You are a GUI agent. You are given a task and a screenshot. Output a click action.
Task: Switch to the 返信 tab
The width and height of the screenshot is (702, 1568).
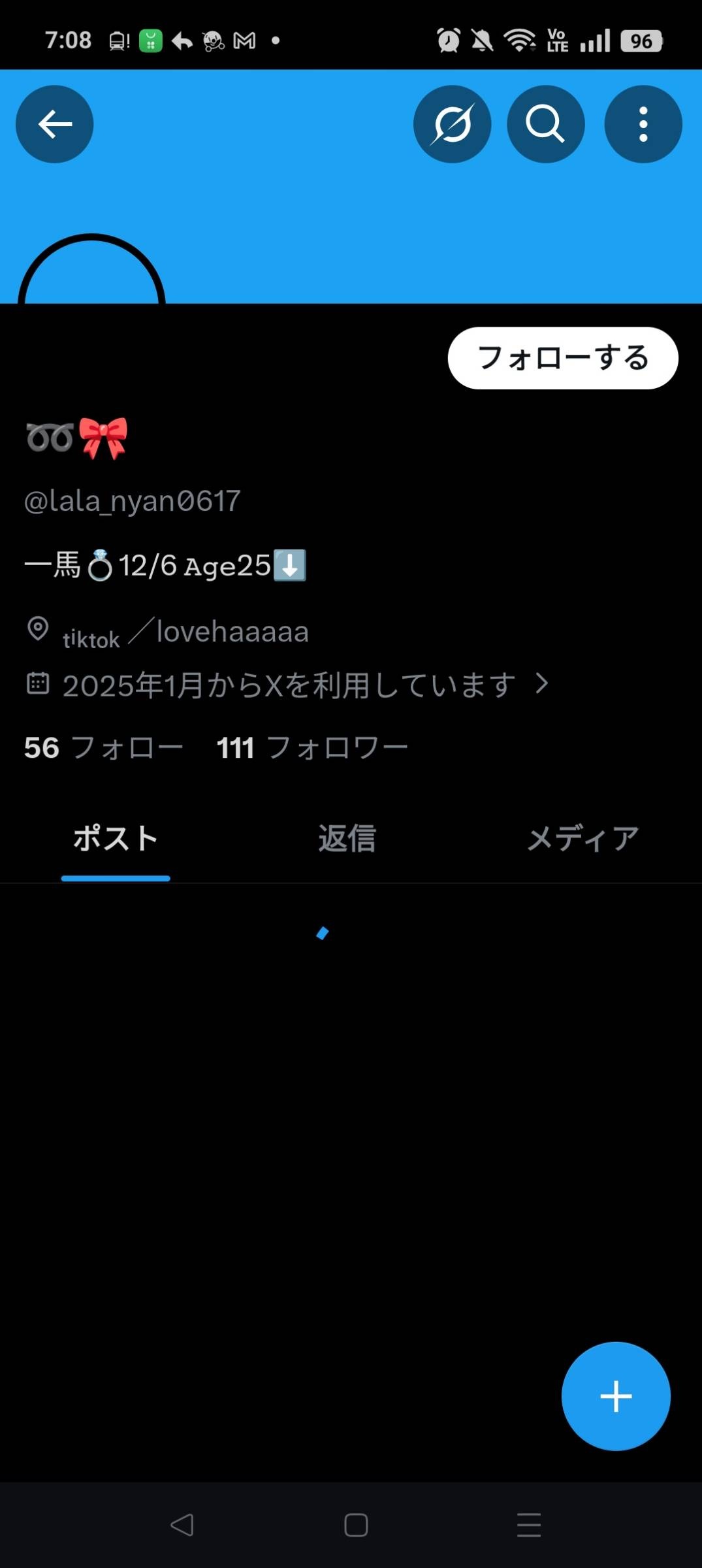pos(347,838)
